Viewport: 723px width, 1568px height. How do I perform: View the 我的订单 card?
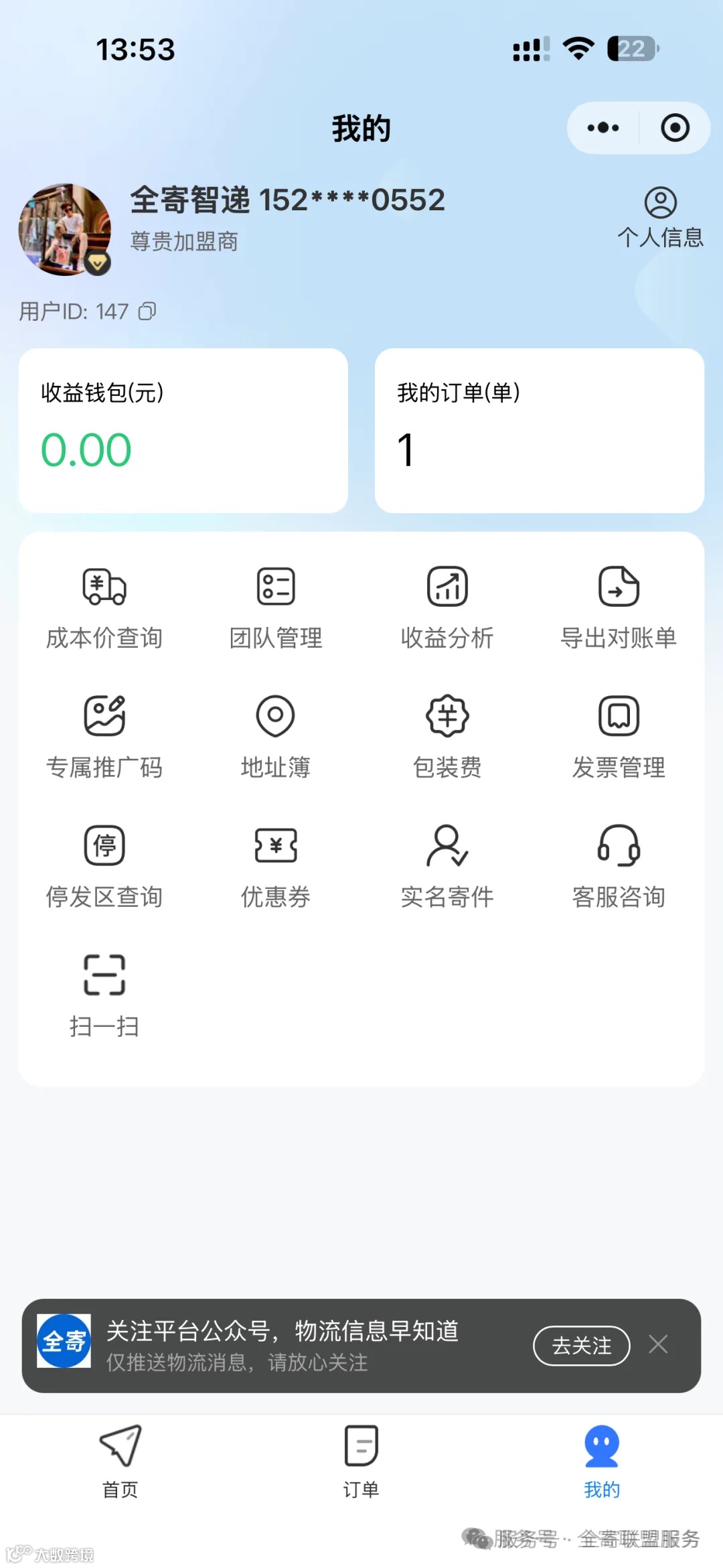(539, 430)
